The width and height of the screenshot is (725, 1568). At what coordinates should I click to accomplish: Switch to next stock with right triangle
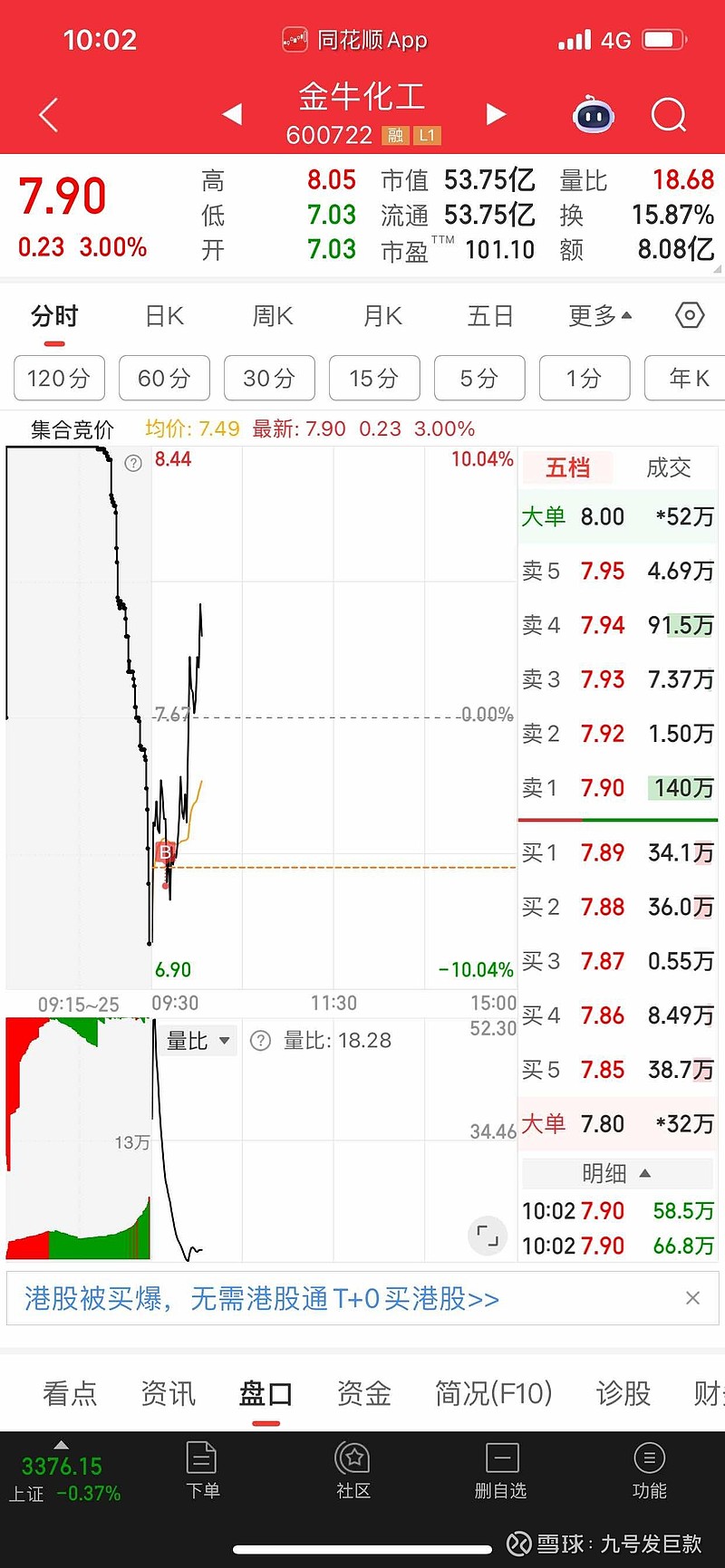pyautogui.click(x=495, y=114)
